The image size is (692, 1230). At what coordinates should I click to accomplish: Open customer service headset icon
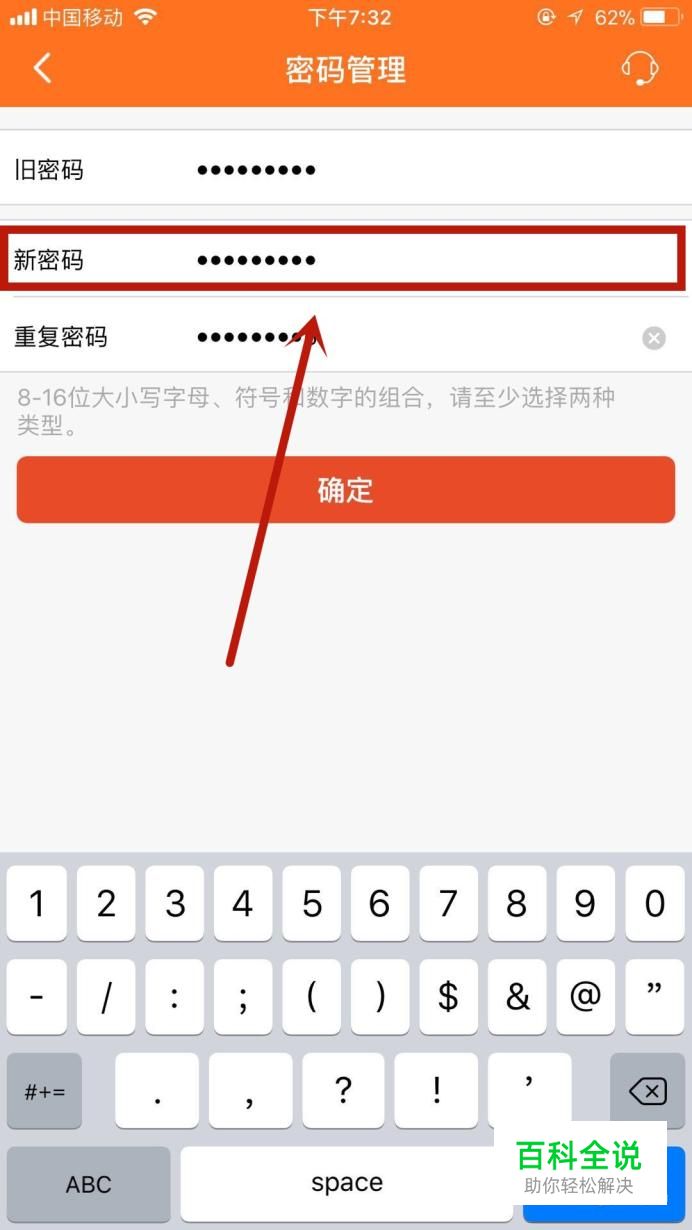coord(639,69)
